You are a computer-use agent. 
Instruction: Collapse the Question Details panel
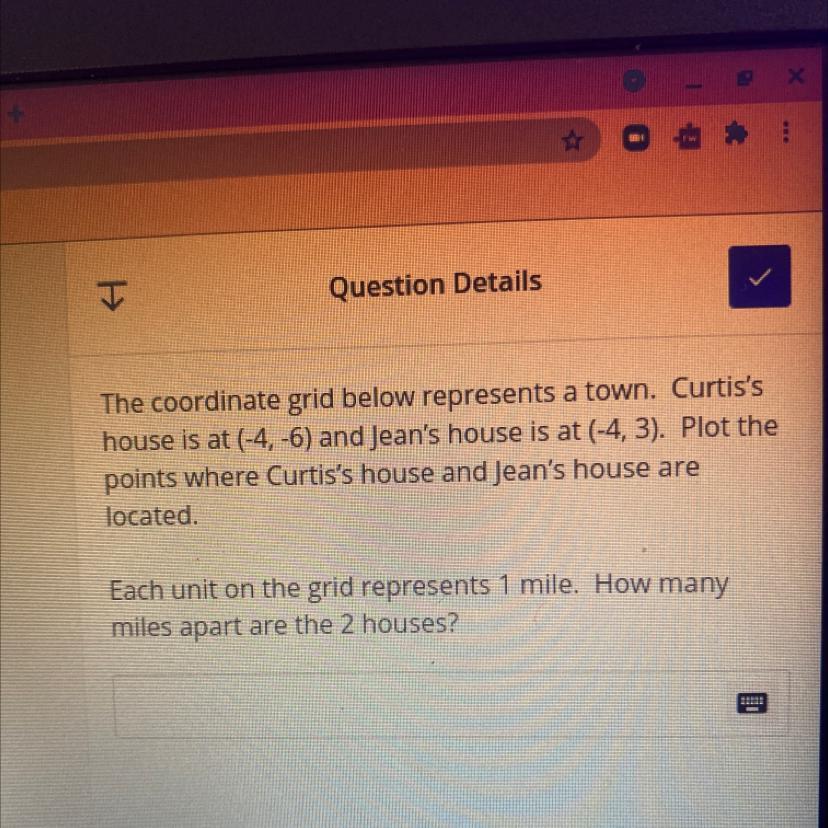click(112, 295)
